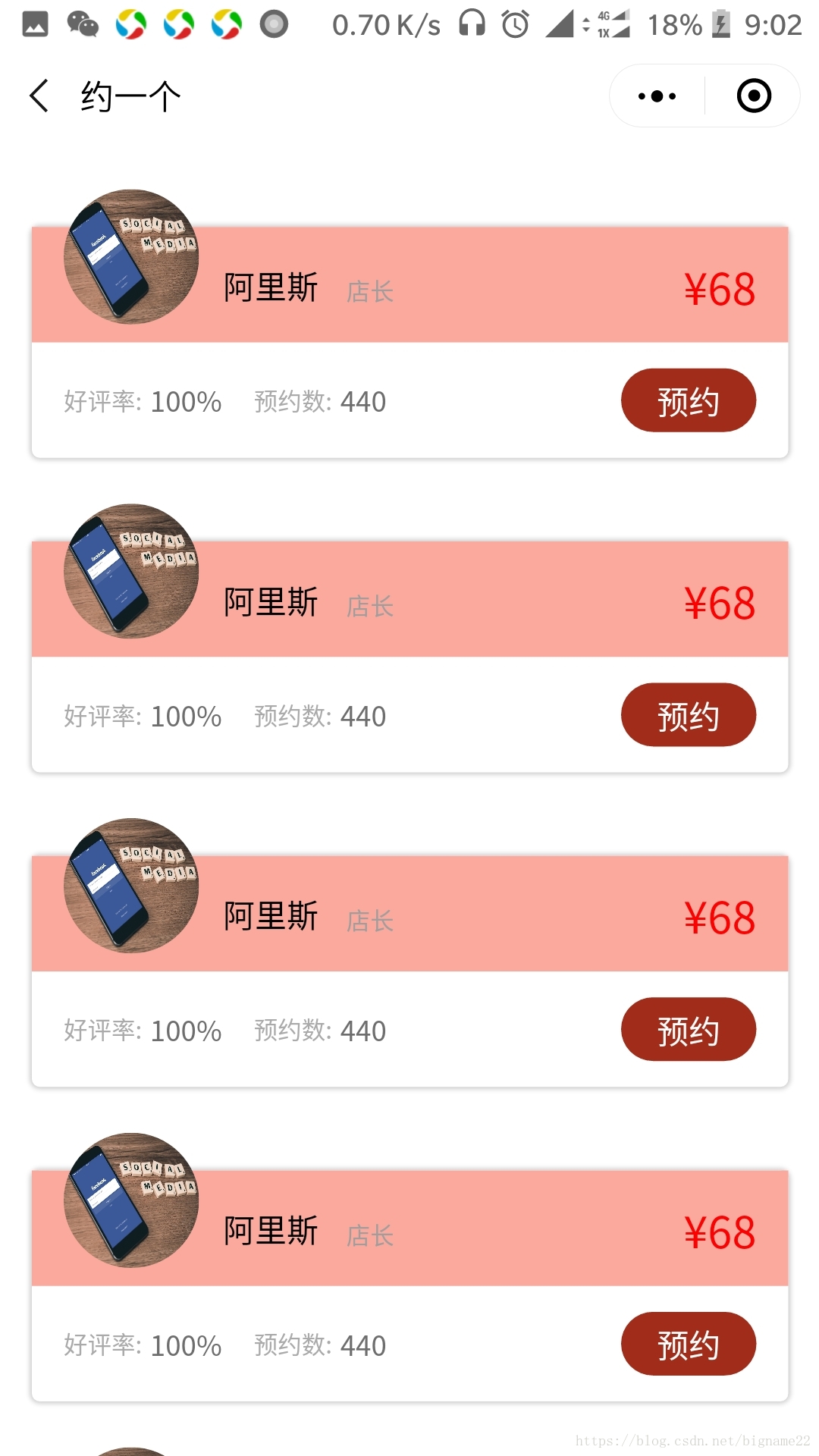Book the second 阿里斯 stylist with 预约

tap(689, 715)
